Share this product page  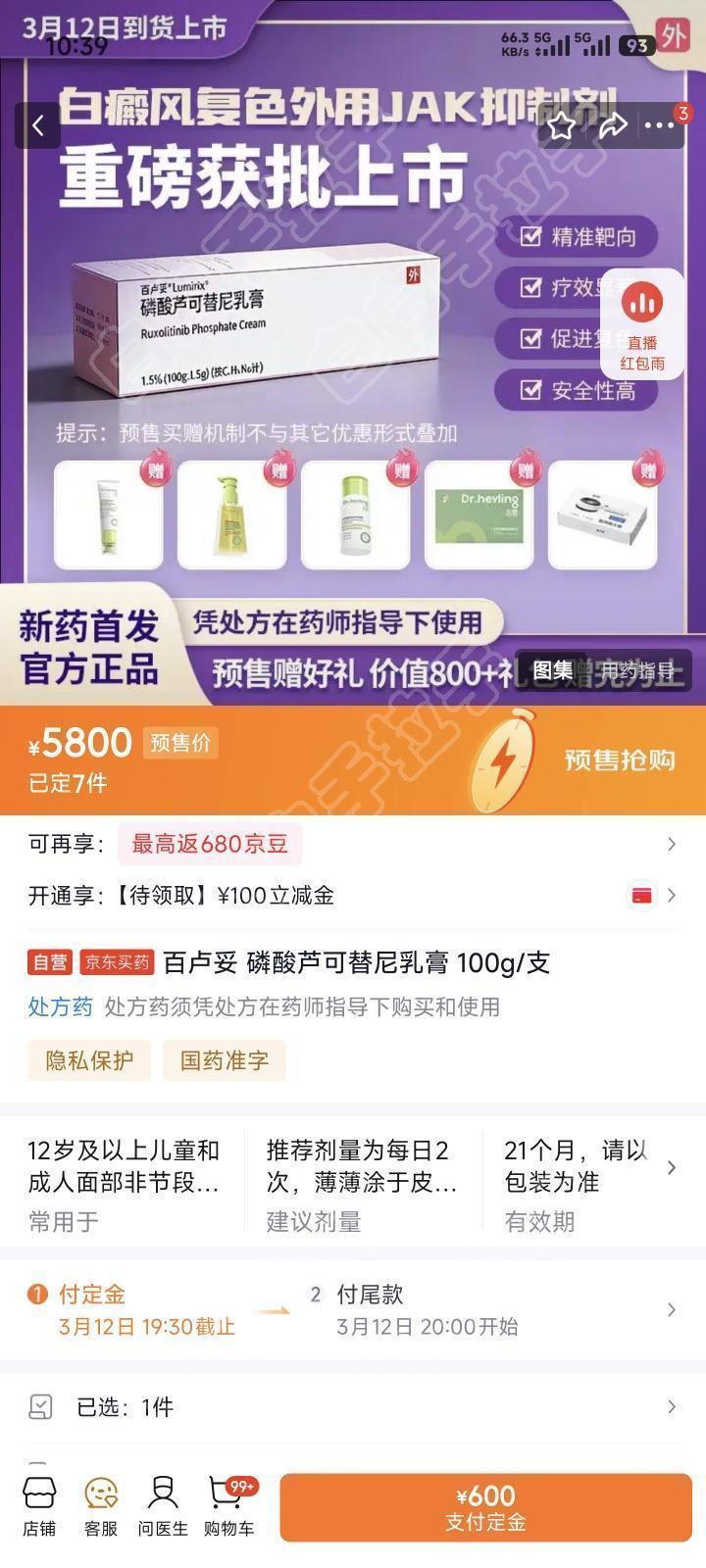point(613,125)
